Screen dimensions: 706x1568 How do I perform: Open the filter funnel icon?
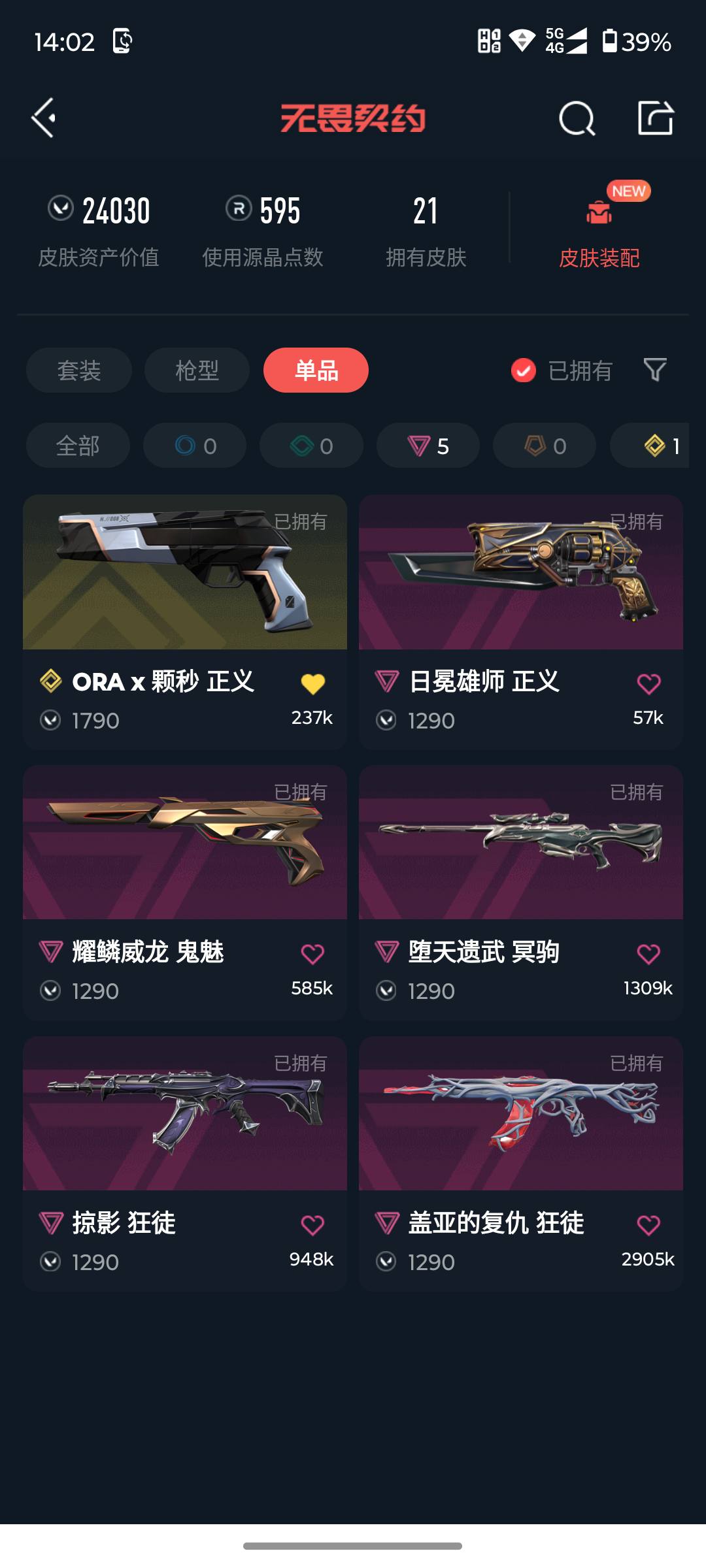(656, 370)
